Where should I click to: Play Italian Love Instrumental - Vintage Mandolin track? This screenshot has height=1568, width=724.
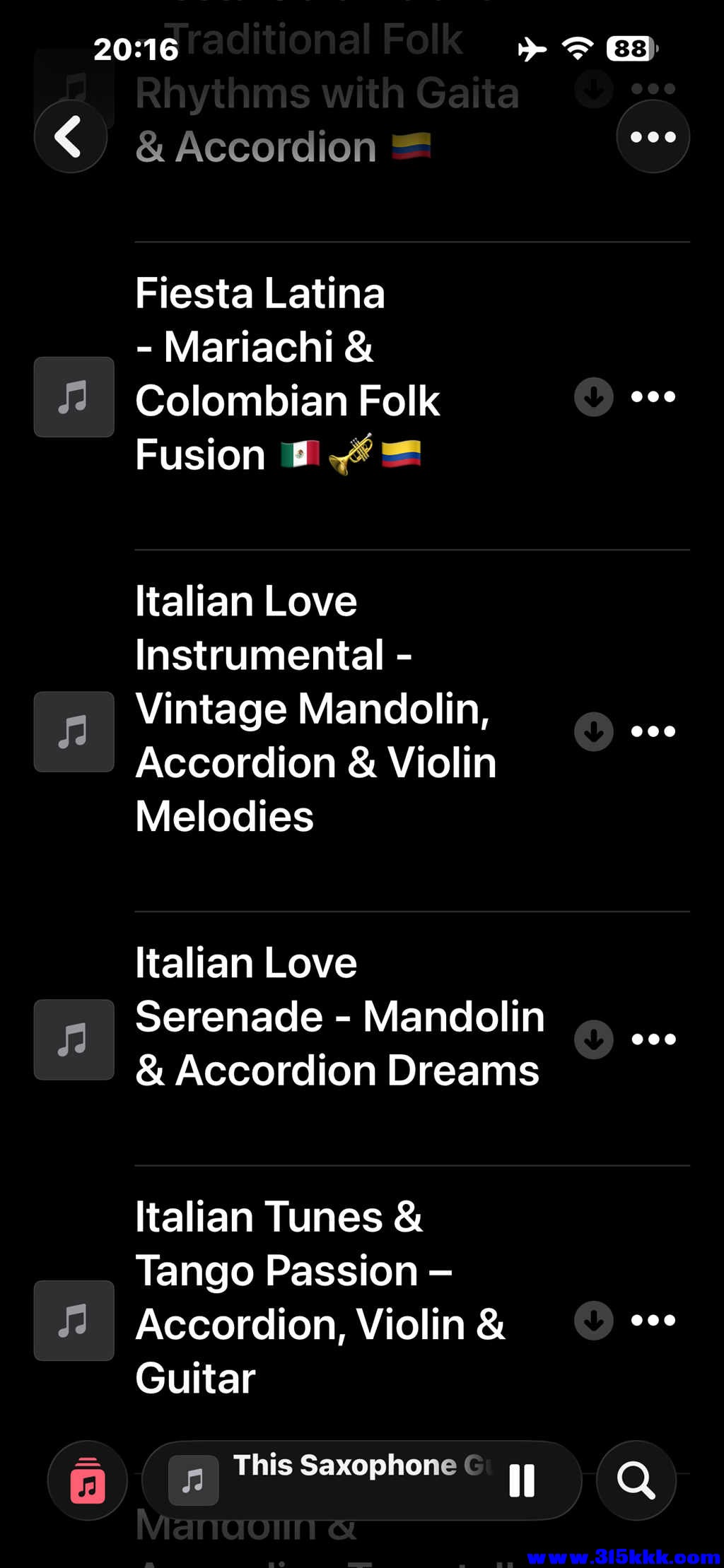pos(315,709)
